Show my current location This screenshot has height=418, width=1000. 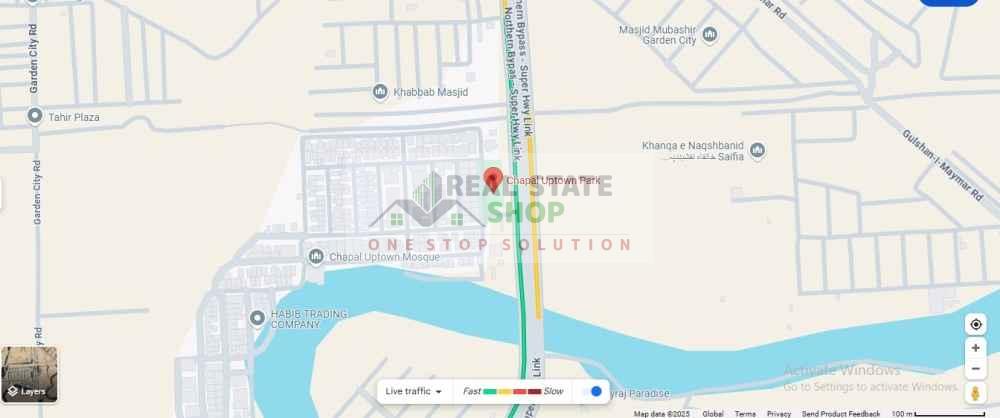pos(976,325)
